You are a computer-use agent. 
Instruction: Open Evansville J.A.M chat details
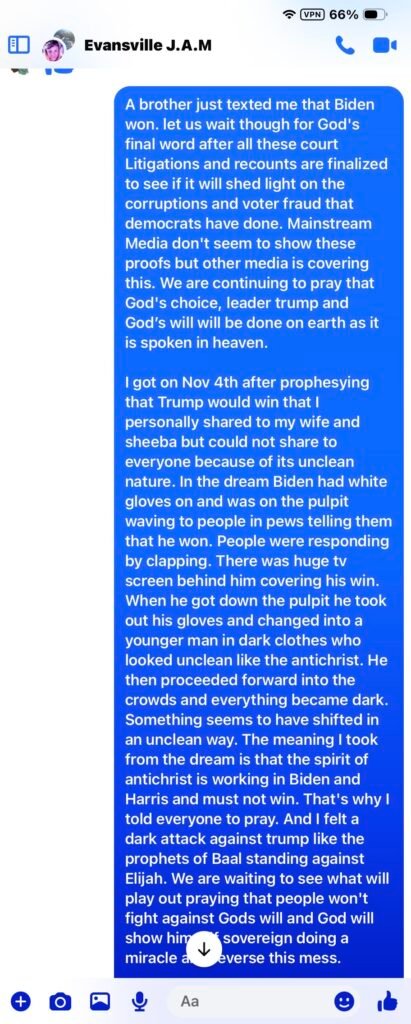click(x=148, y=45)
